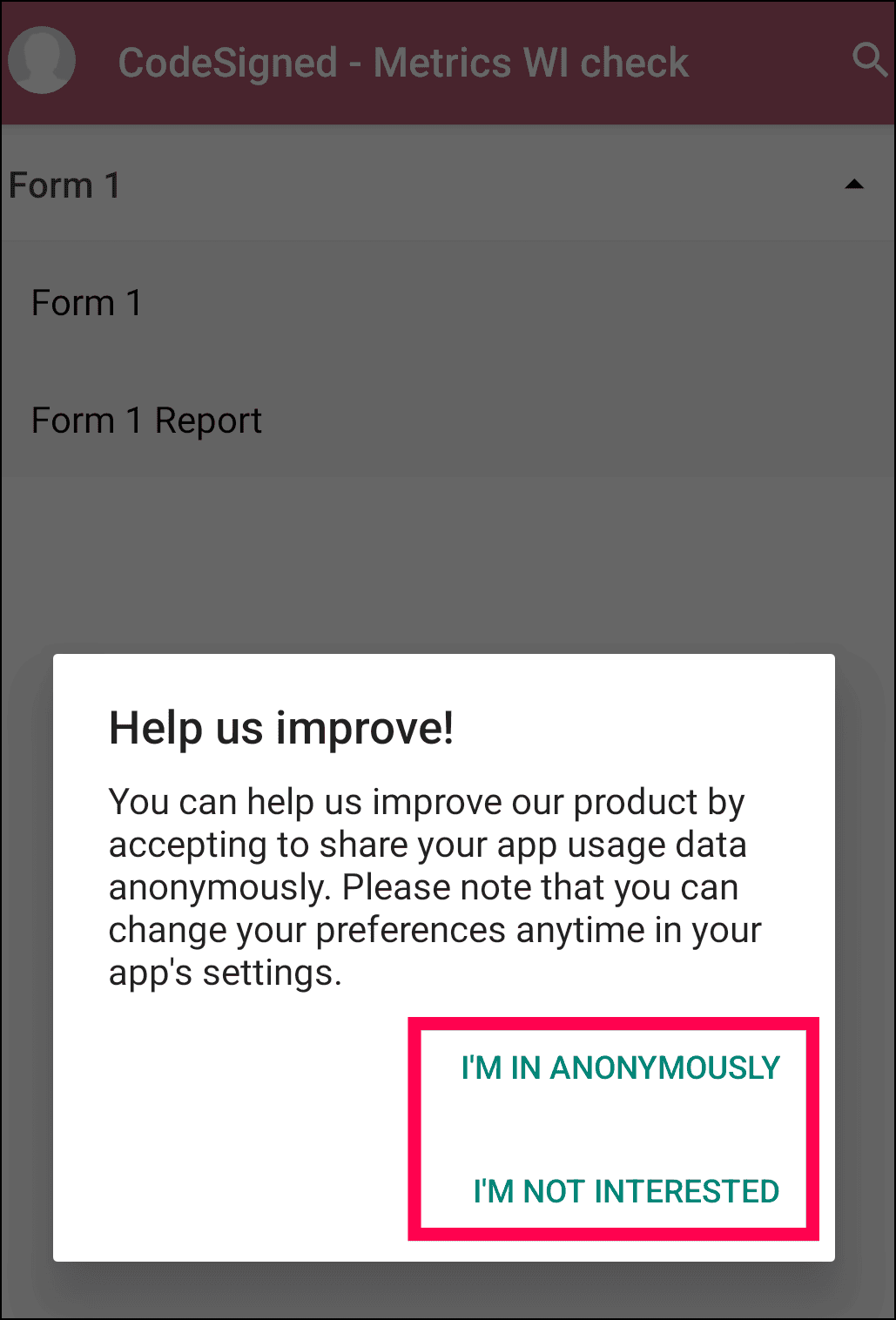The width and height of the screenshot is (896, 1320).
Task: Open the Form 1 item
Action: pyautogui.click(x=87, y=303)
